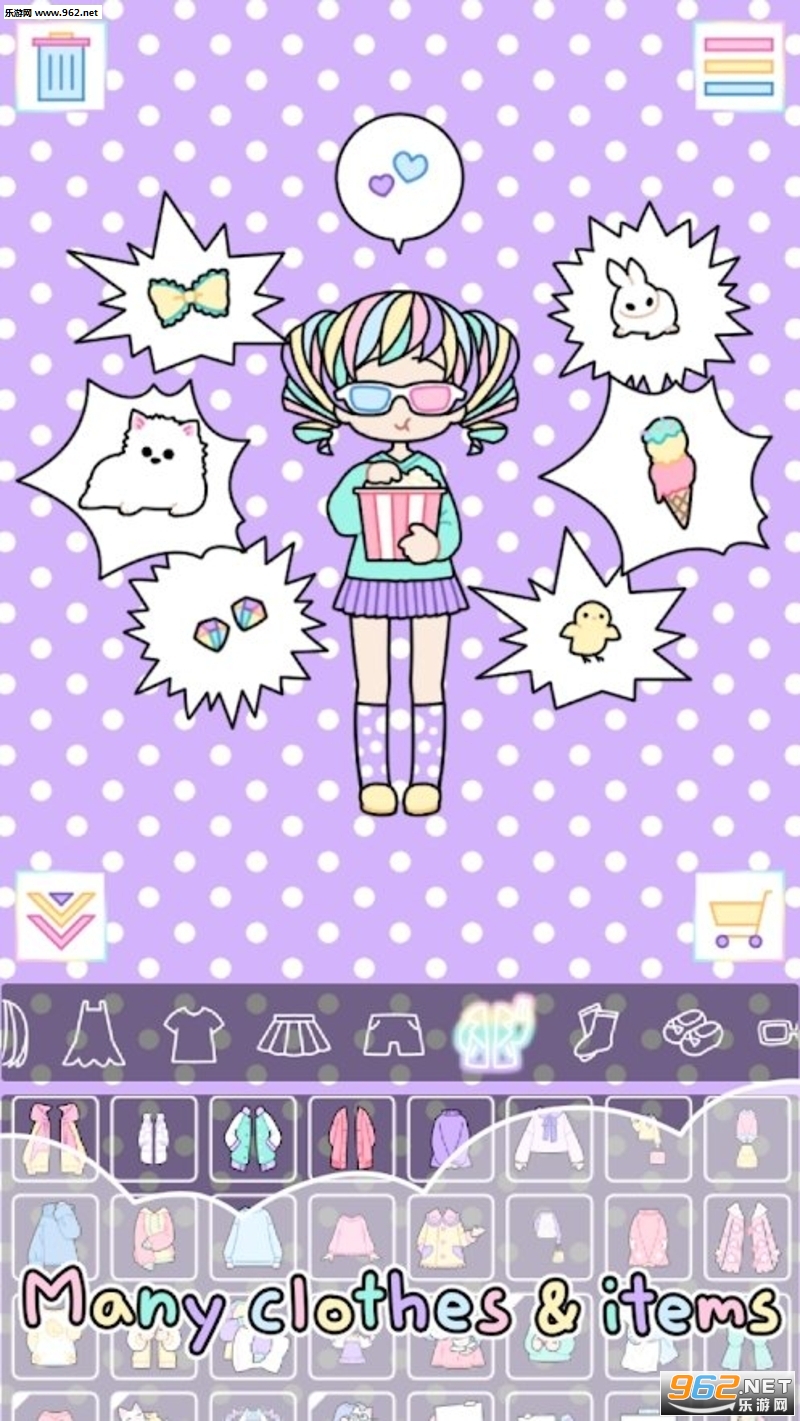Viewport: 800px width, 1421px height.
Task: Choose the shorts category
Action: click(x=392, y=1033)
